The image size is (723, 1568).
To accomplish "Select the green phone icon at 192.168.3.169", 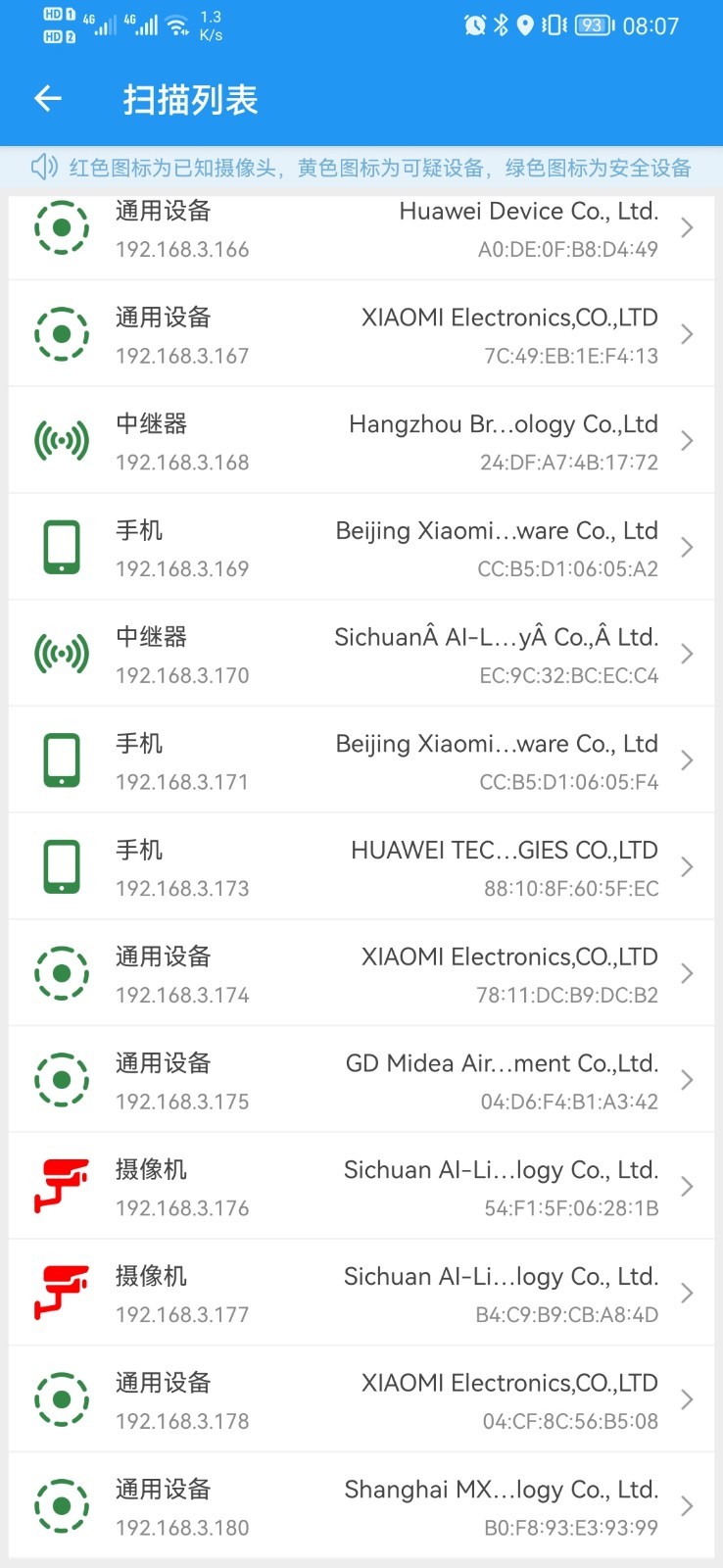I will pos(61,546).
